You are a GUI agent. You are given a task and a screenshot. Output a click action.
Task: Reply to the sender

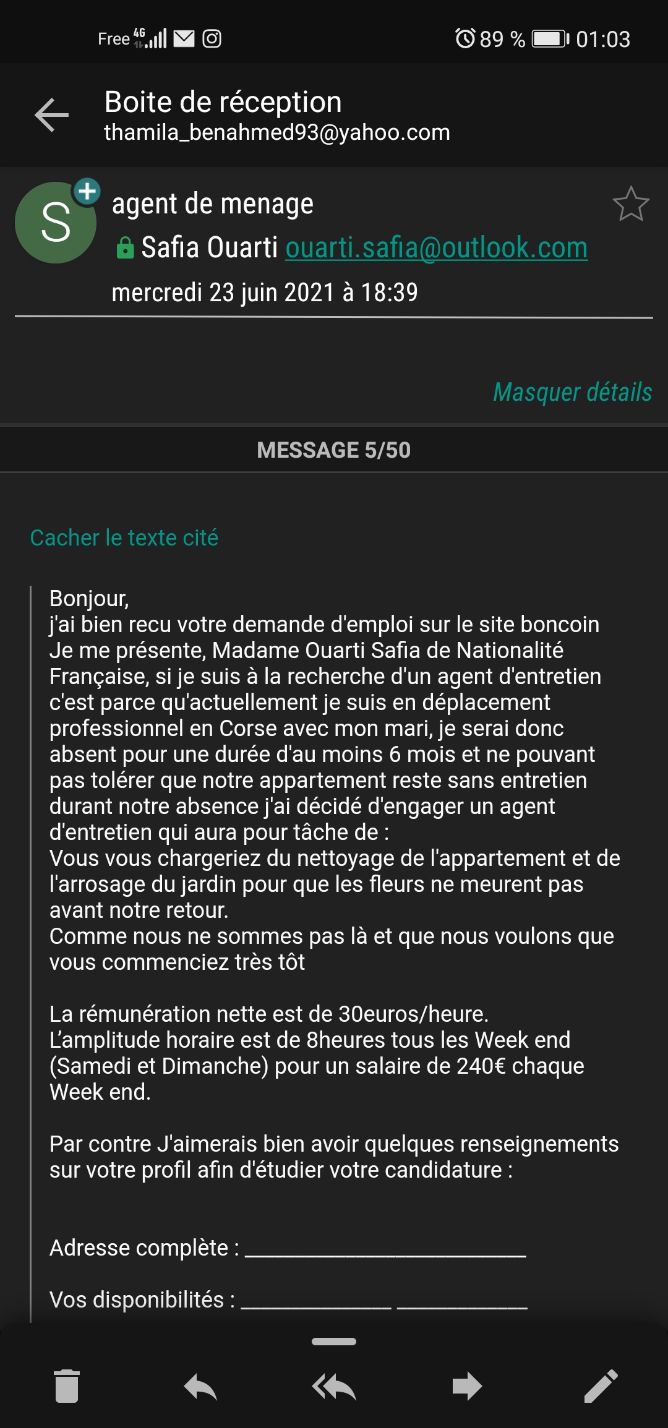point(200,1386)
